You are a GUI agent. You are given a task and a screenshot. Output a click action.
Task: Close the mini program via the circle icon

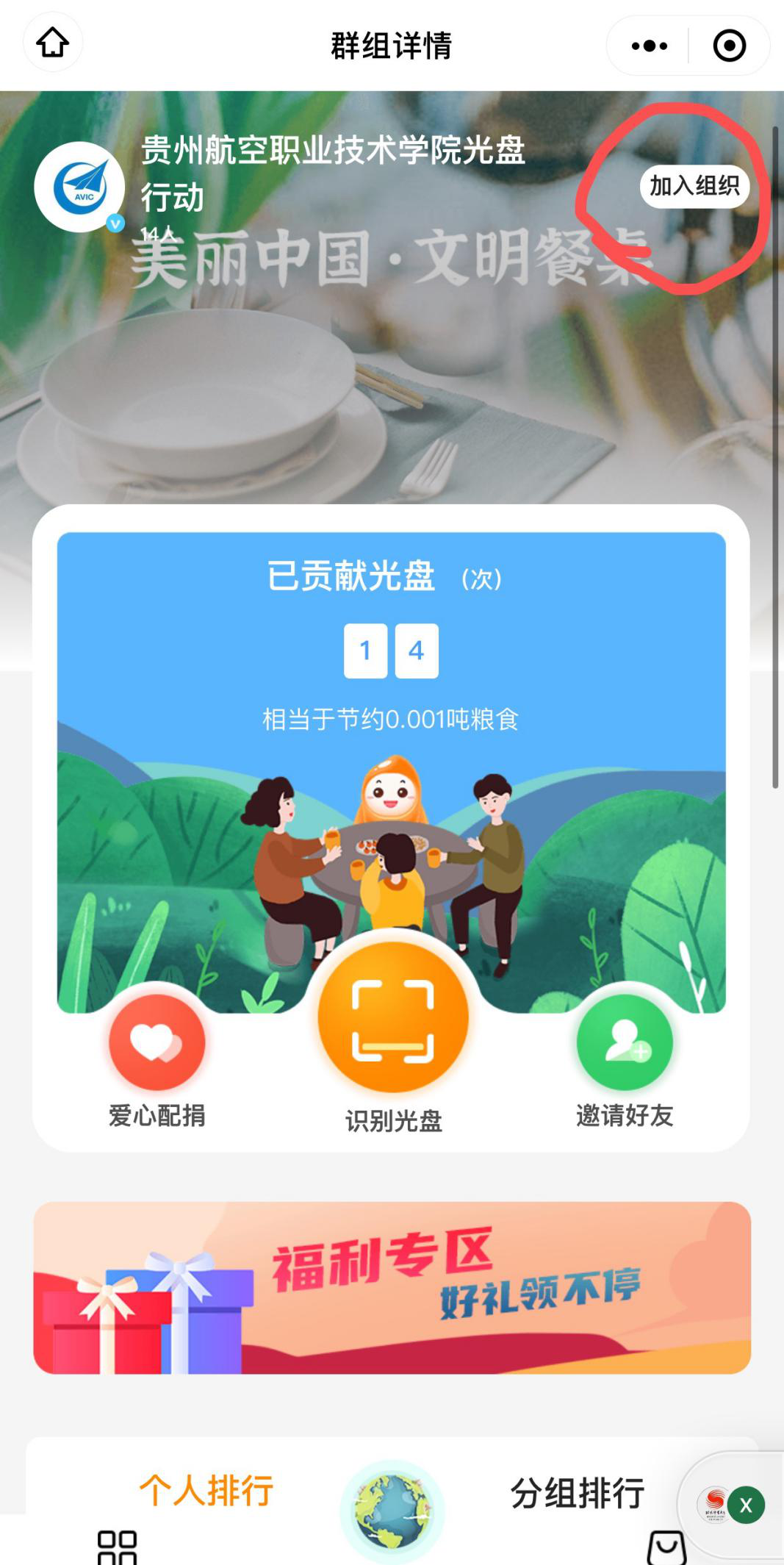tap(729, 46)
